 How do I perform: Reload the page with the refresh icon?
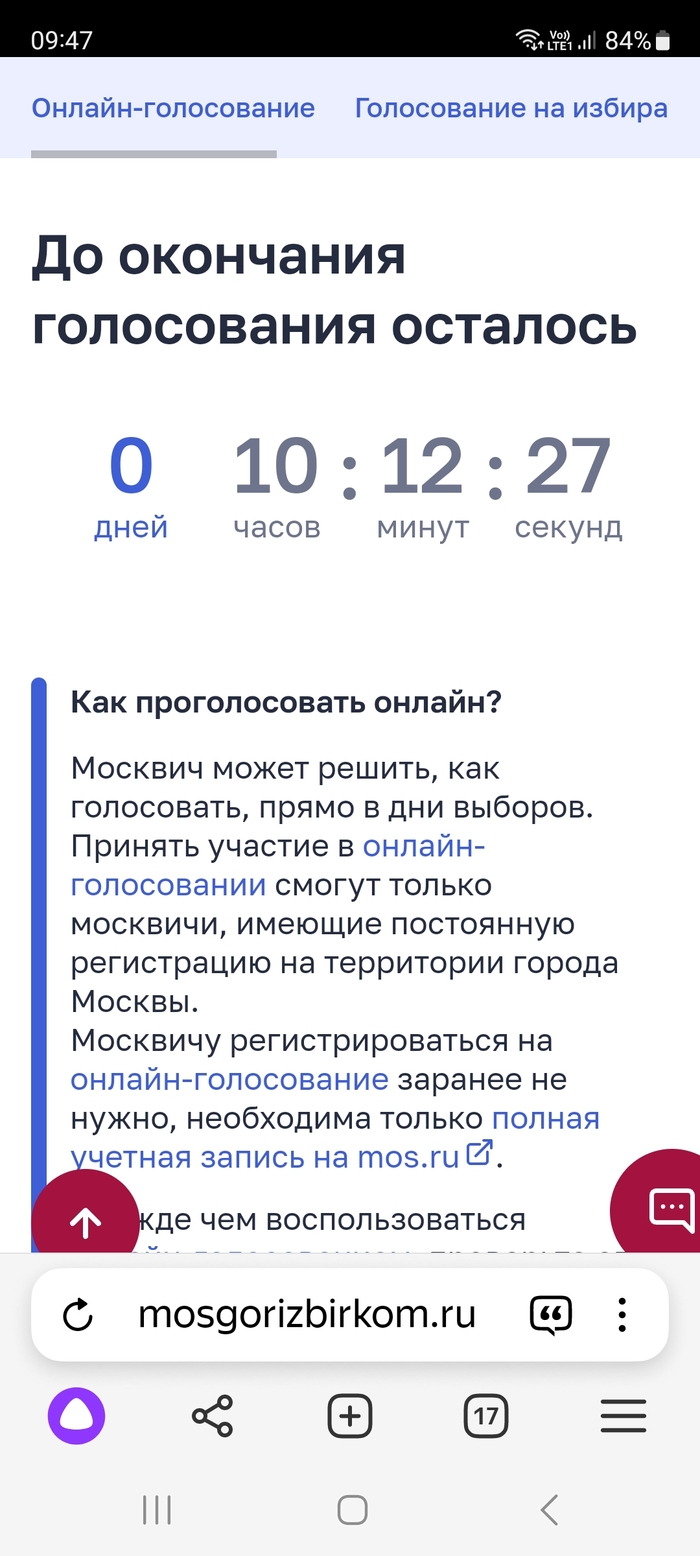point(78,1315)
